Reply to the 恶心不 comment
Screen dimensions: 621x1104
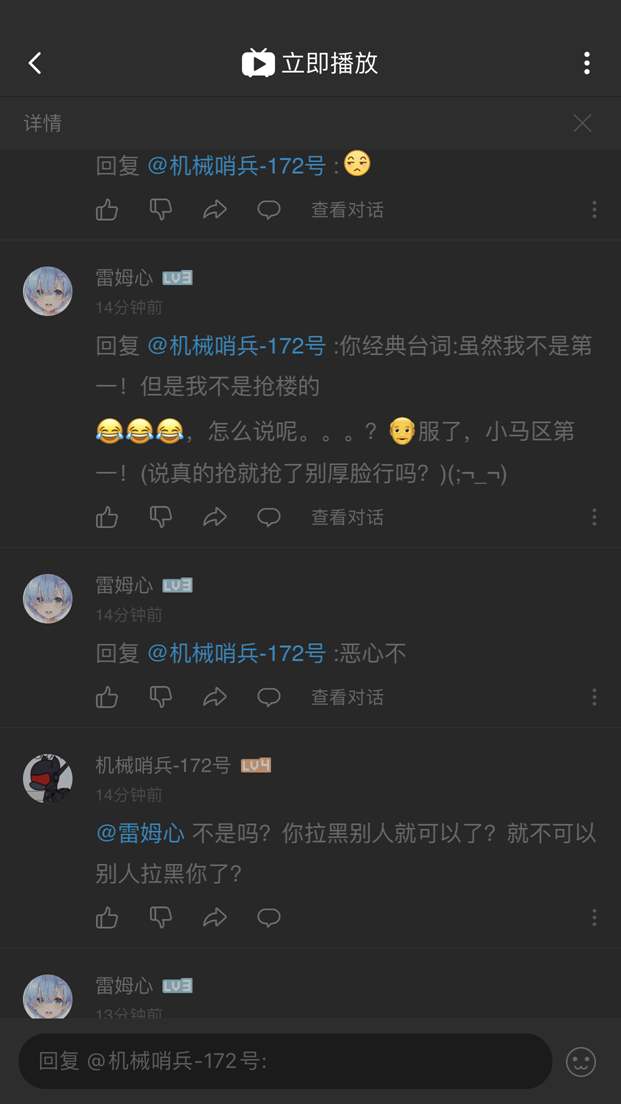point(269,697)
